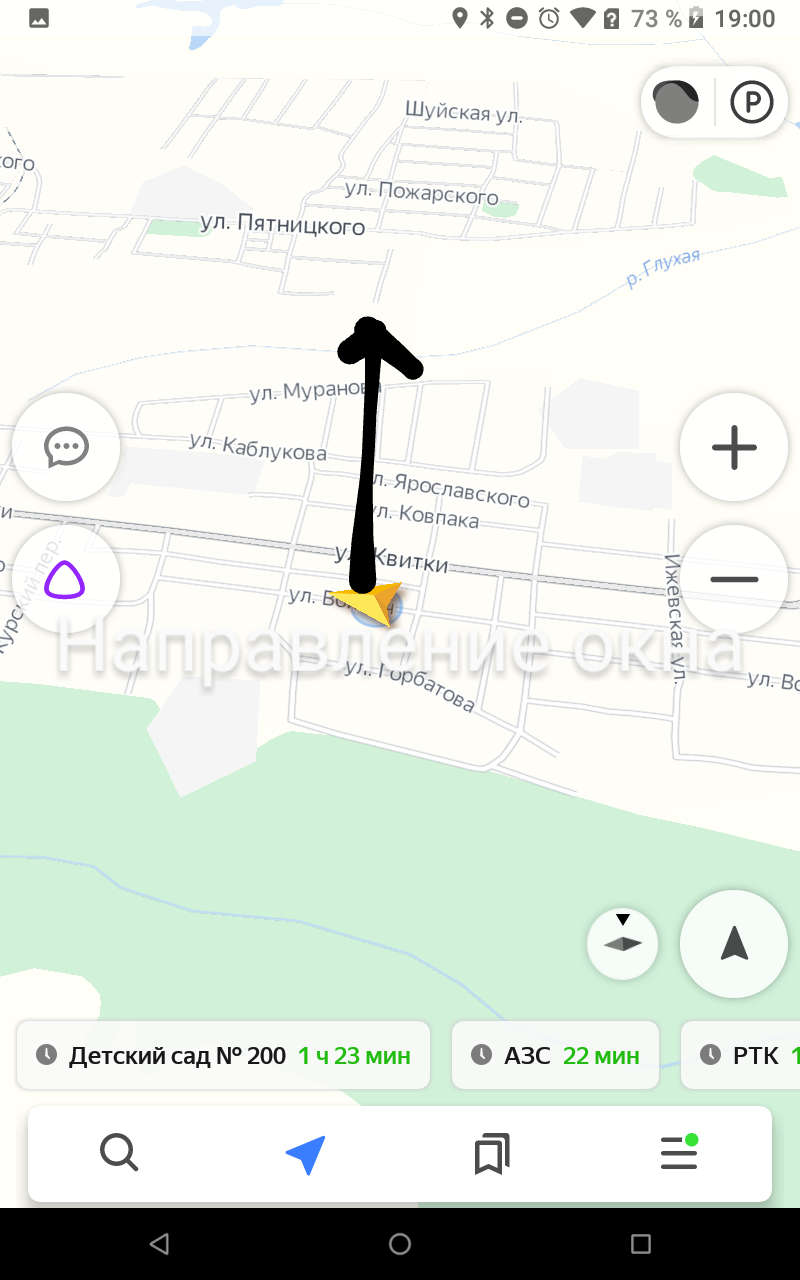Toggle the traffic layer button

coord(676,102)
